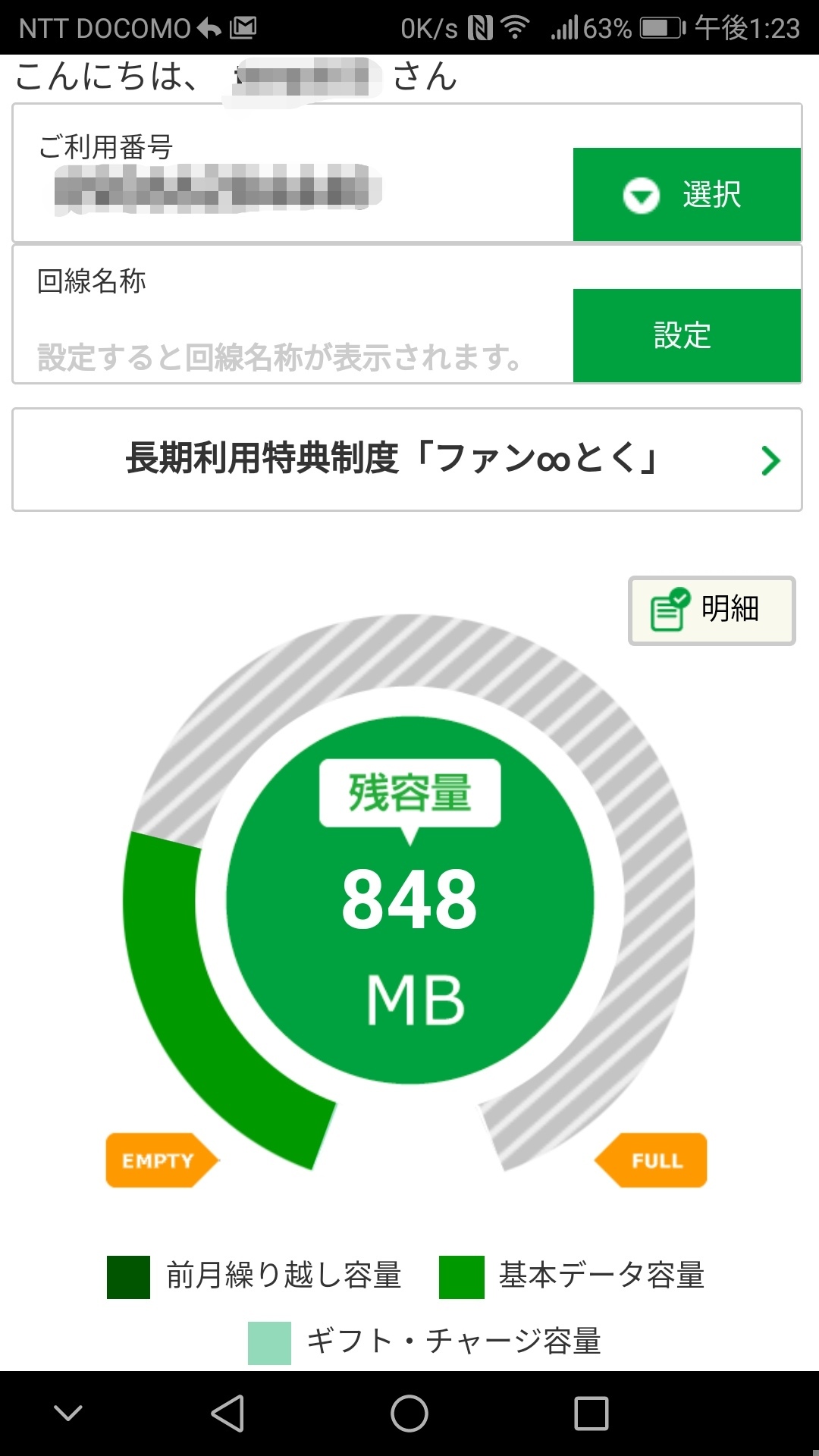This screenshot has height=1456, width=819.
Task: Go back with the system back button
Action: pyautogui.click(x=227, y=1414)
